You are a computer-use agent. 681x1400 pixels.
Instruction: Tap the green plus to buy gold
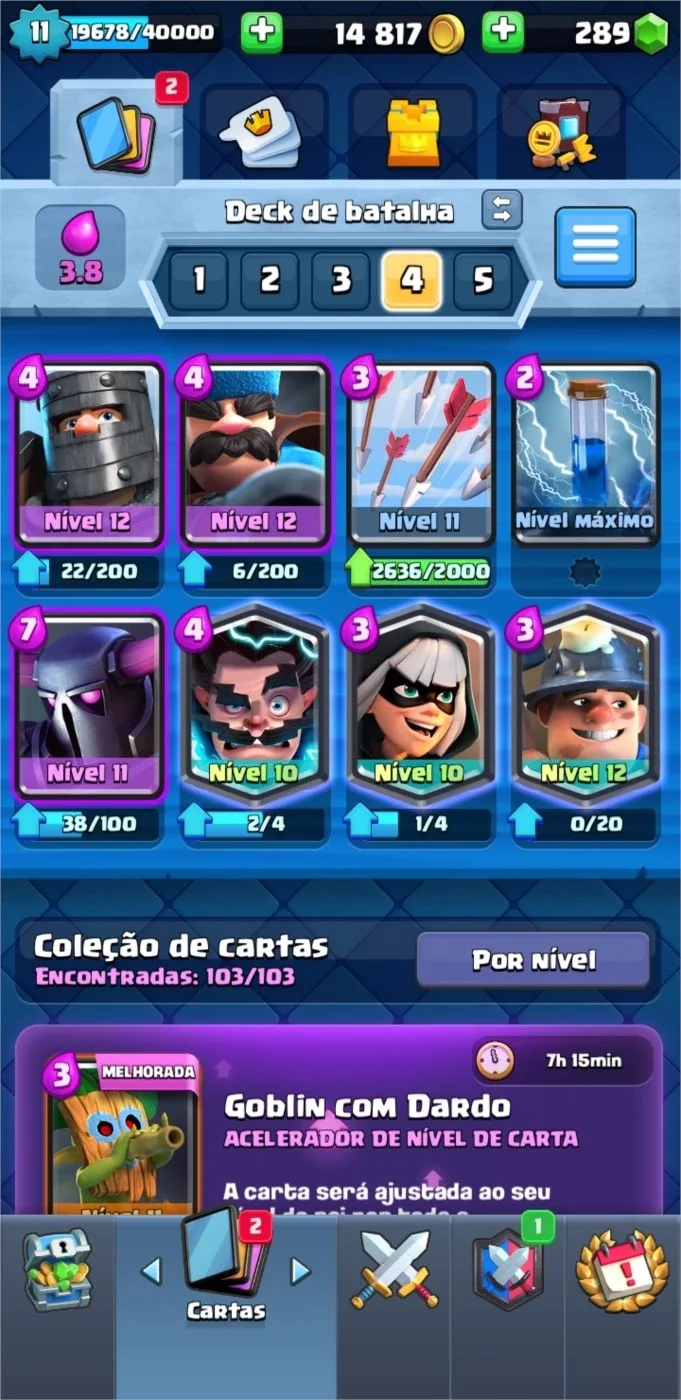pyautogui.click(x=262, y=33)
